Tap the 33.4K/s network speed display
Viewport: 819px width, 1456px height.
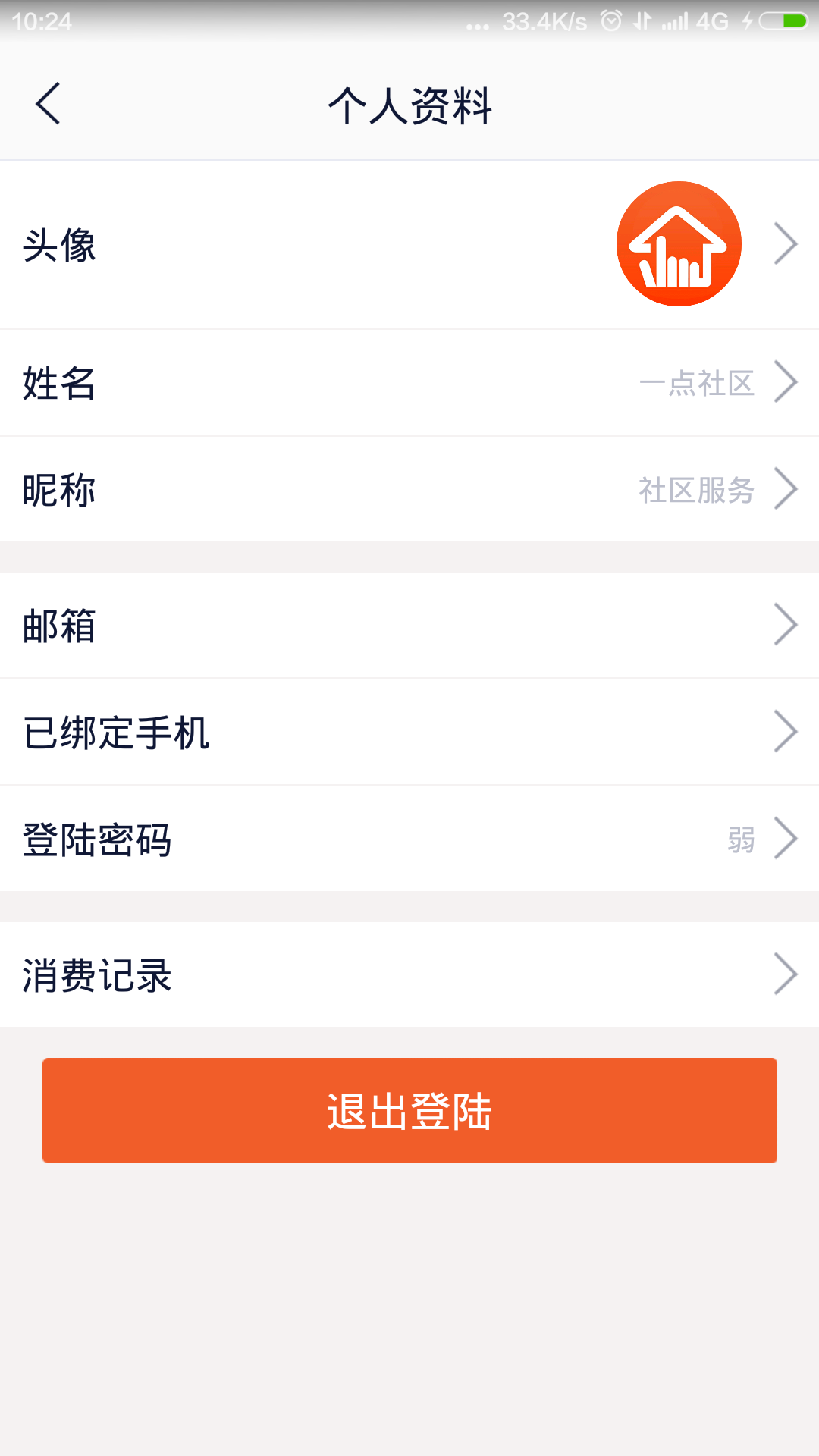click(x=544, y=21)
